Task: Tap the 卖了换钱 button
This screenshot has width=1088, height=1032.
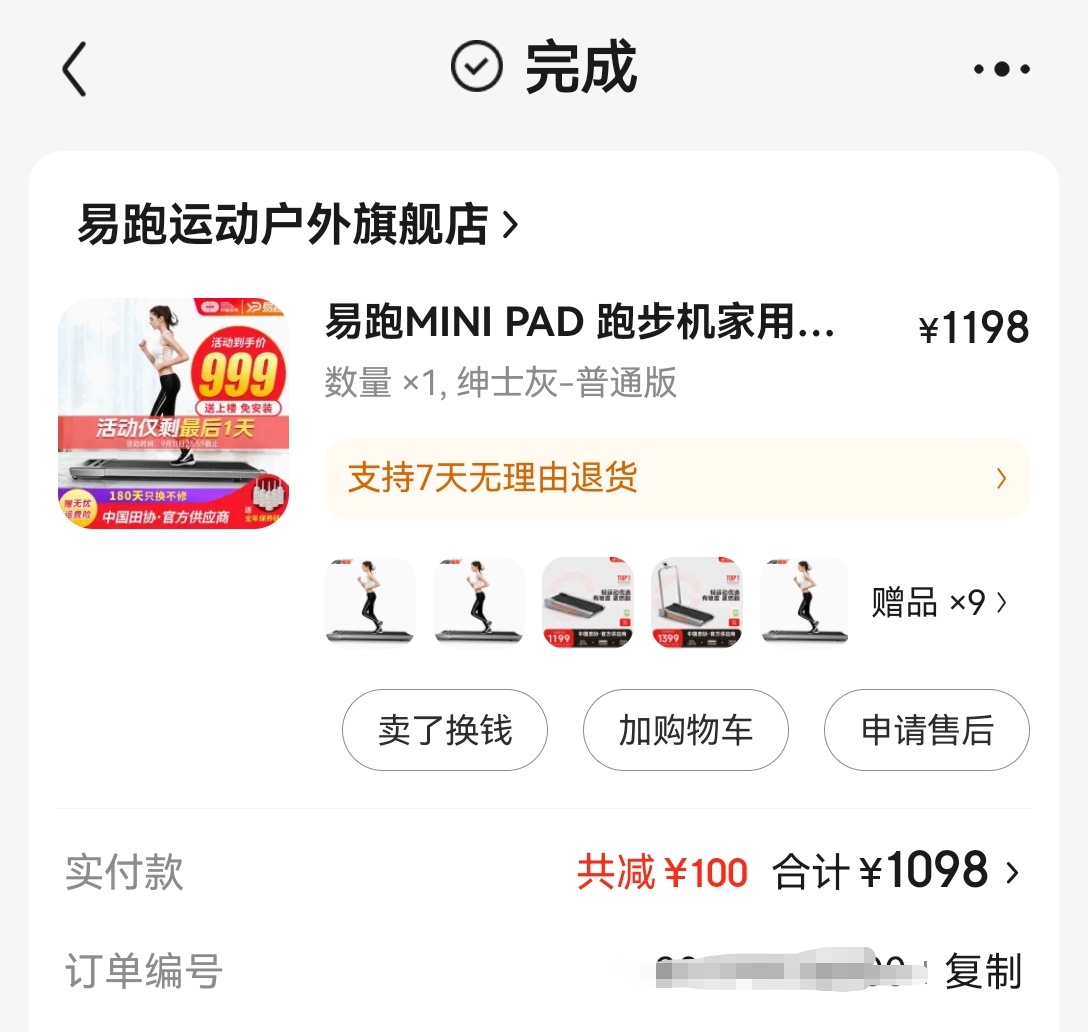Action: (x=445, y=730)
